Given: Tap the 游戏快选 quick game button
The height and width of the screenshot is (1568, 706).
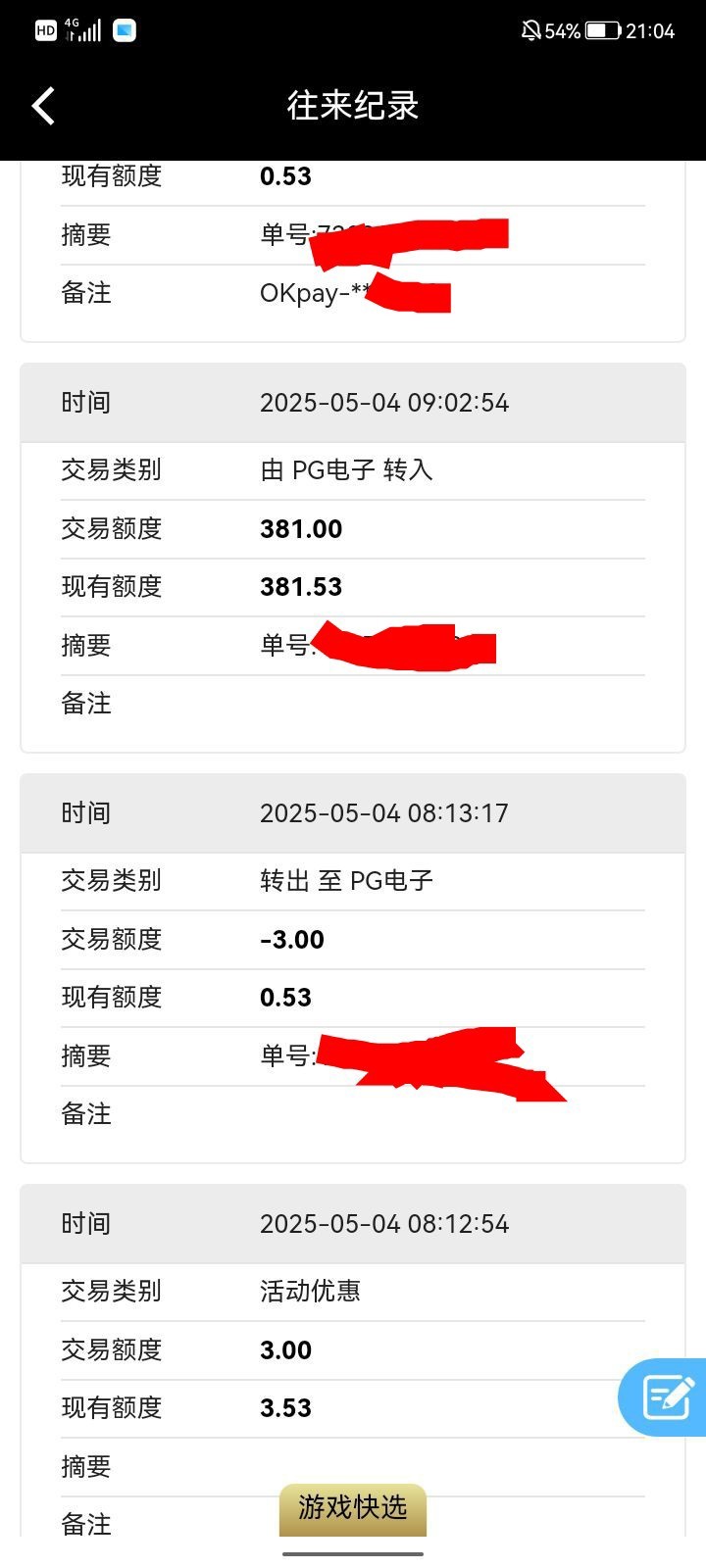Looking at the screenshot, I should coord(353,1509).
